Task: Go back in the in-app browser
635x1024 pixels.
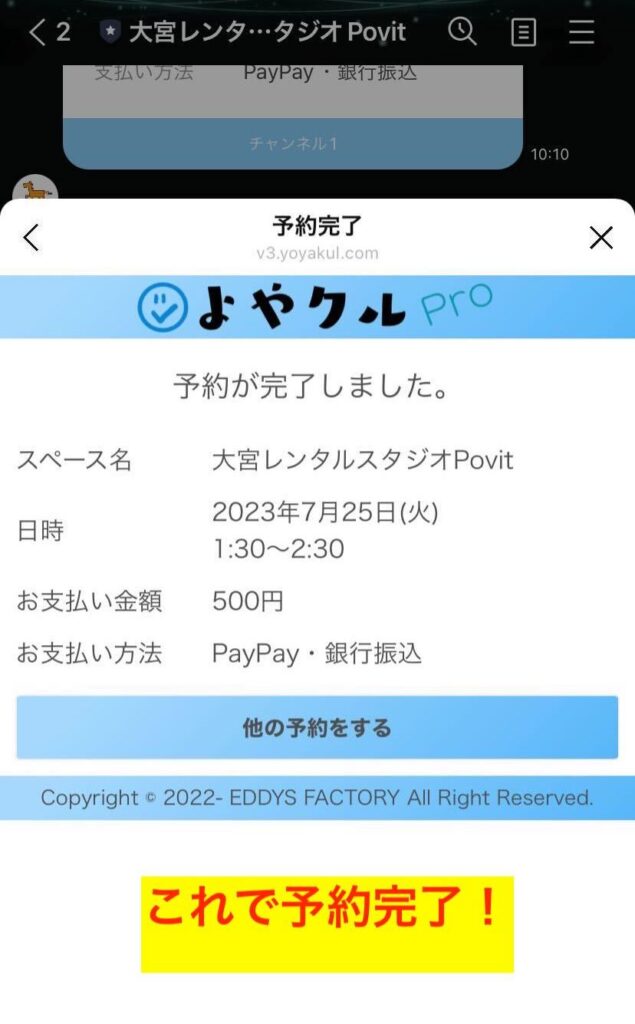Action: pos(31,238)
